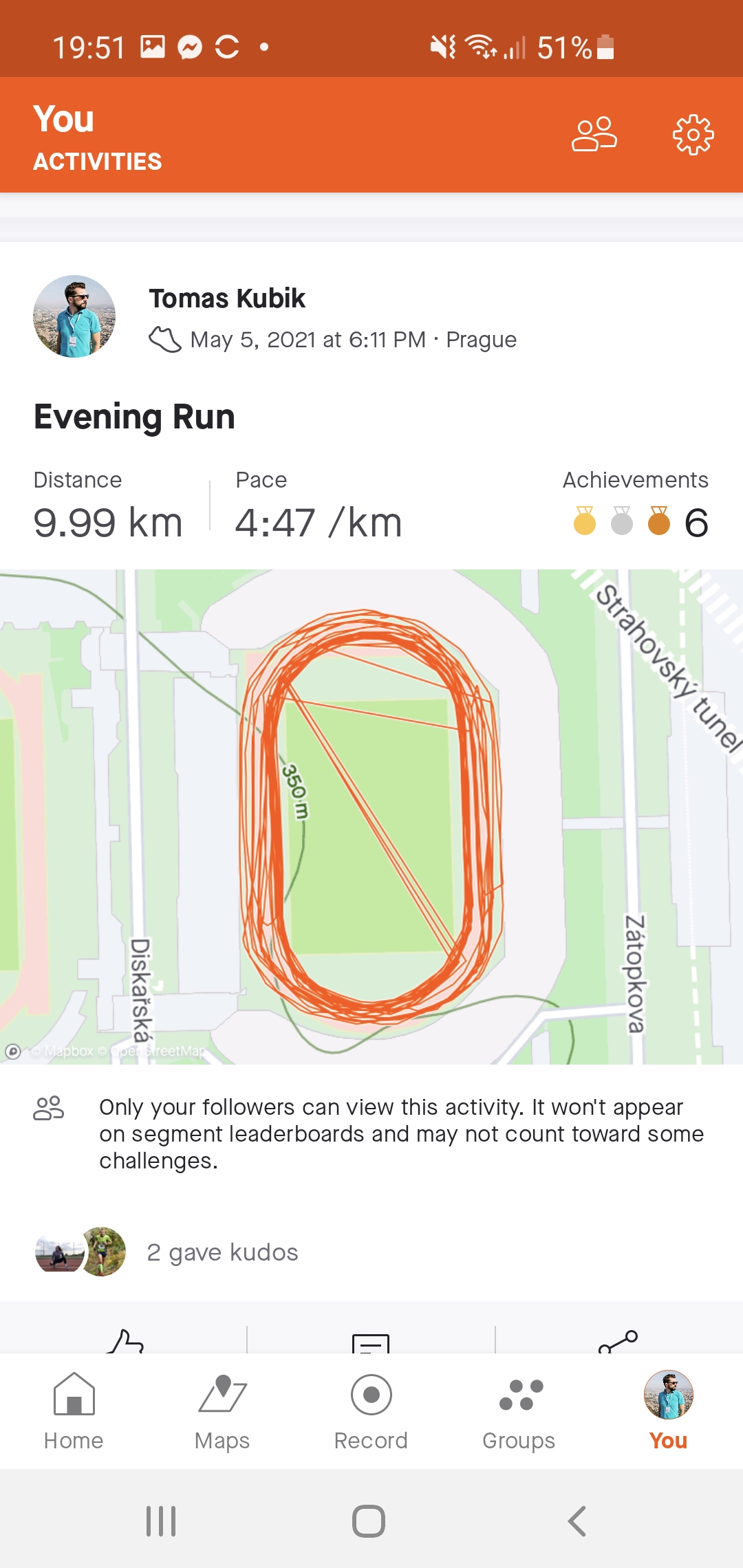
Task: Open the recent apps button
Action: pyautogui.click(x=161, y=1521)
